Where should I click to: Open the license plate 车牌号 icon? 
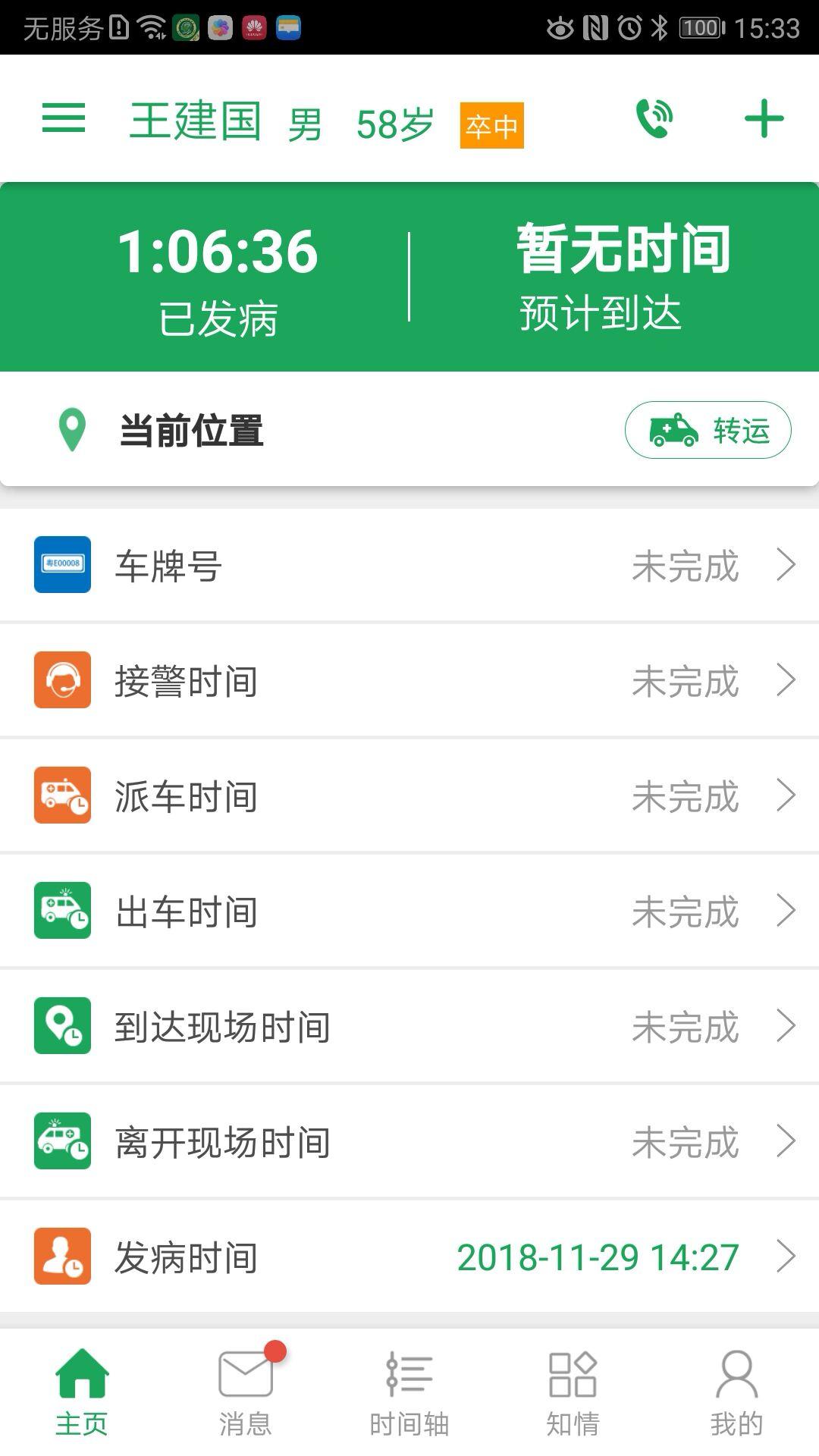coord(62,564)
